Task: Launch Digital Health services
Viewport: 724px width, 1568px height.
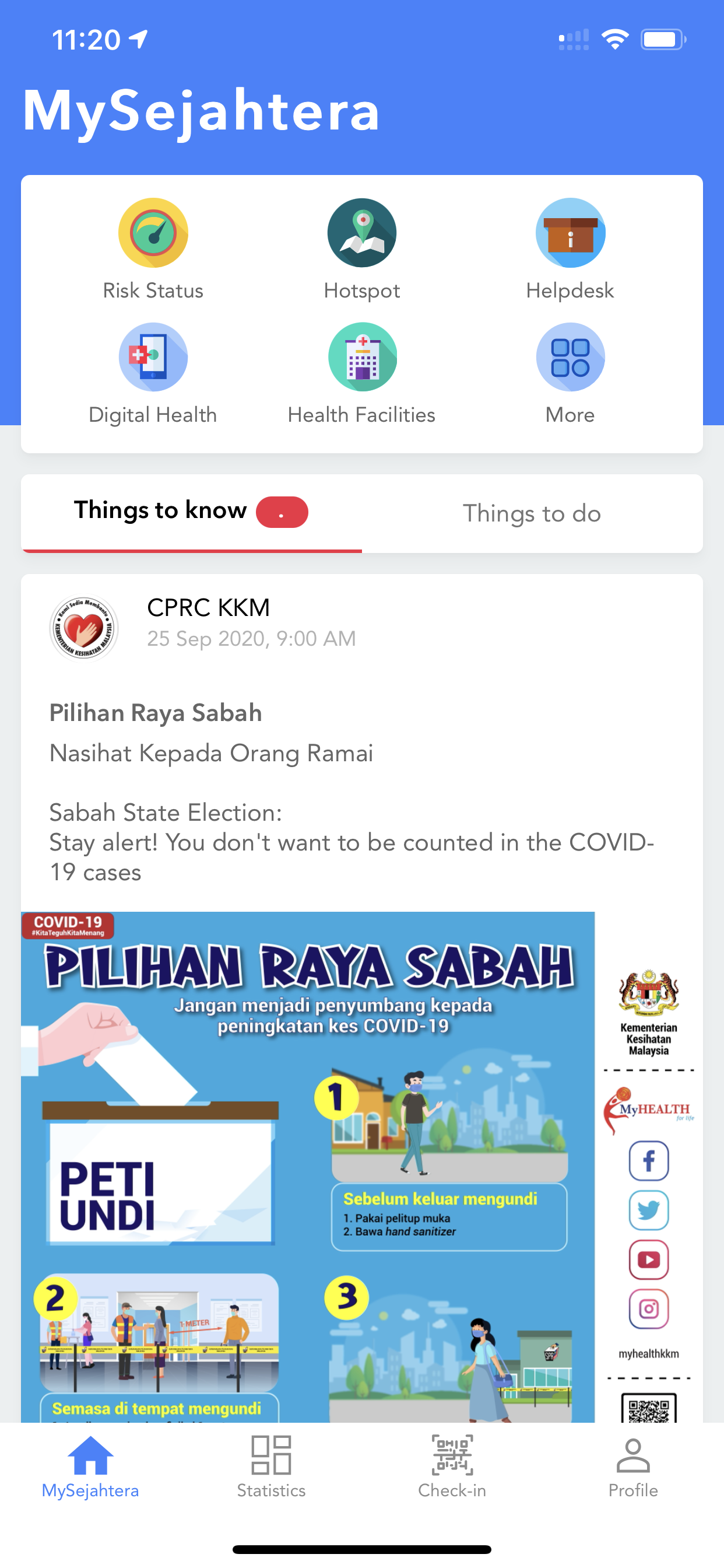Action: 153,373
